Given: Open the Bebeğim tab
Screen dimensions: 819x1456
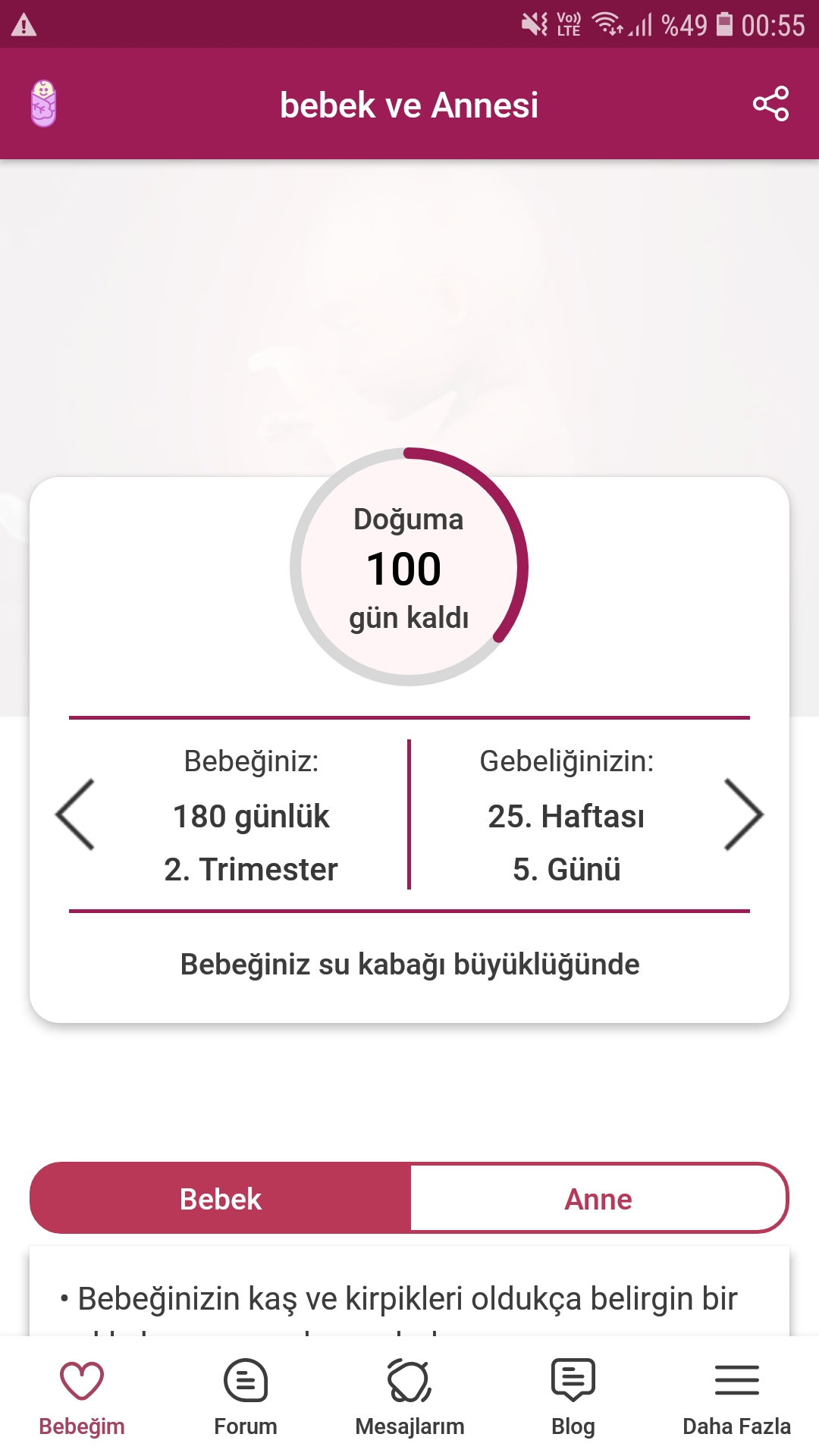Looking at the screenshot, I should [82, 1397].
